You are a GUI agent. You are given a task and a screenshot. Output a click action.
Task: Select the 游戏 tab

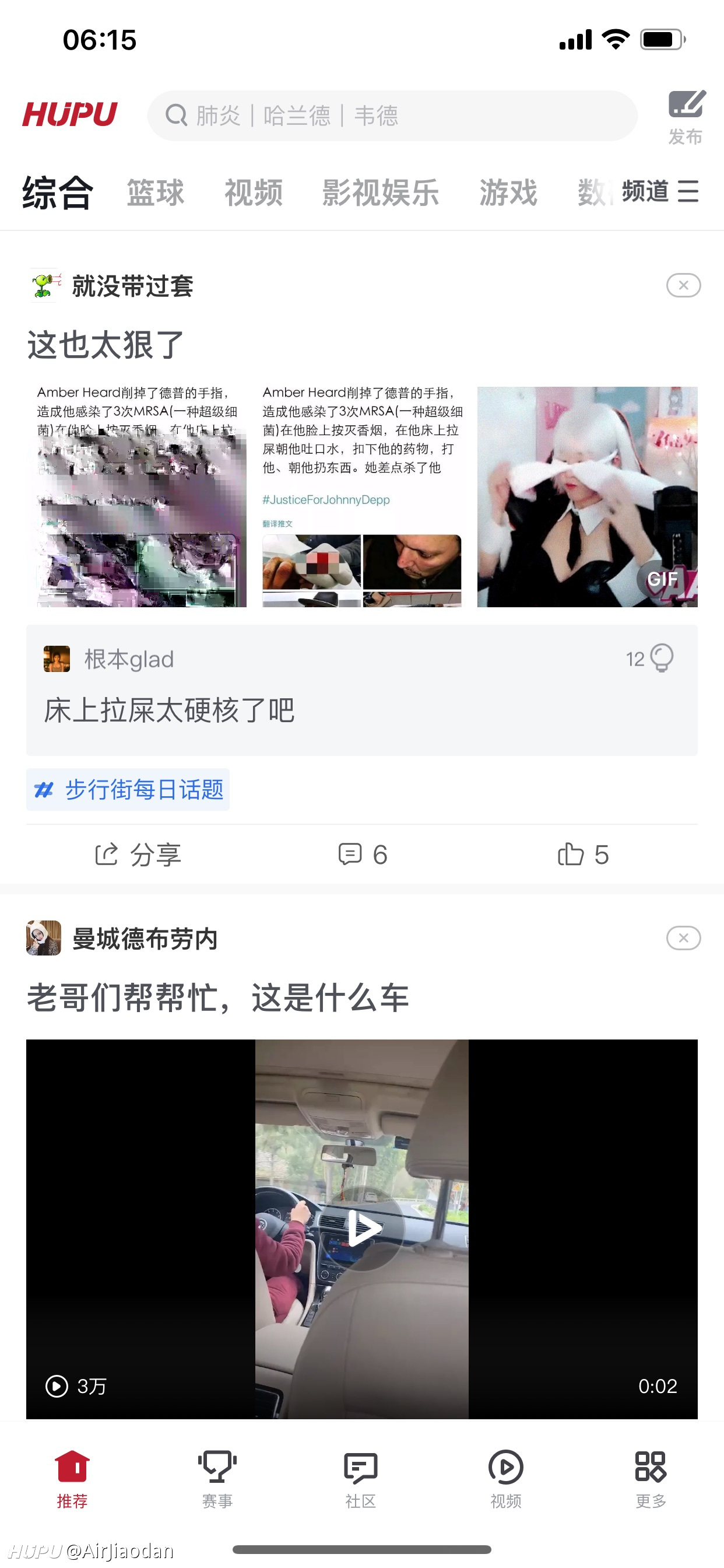(x=508, y=193)
